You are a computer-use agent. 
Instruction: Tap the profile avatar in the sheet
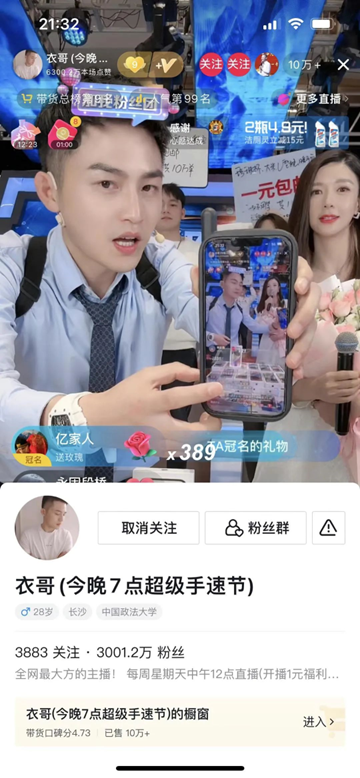click(47, 528)
